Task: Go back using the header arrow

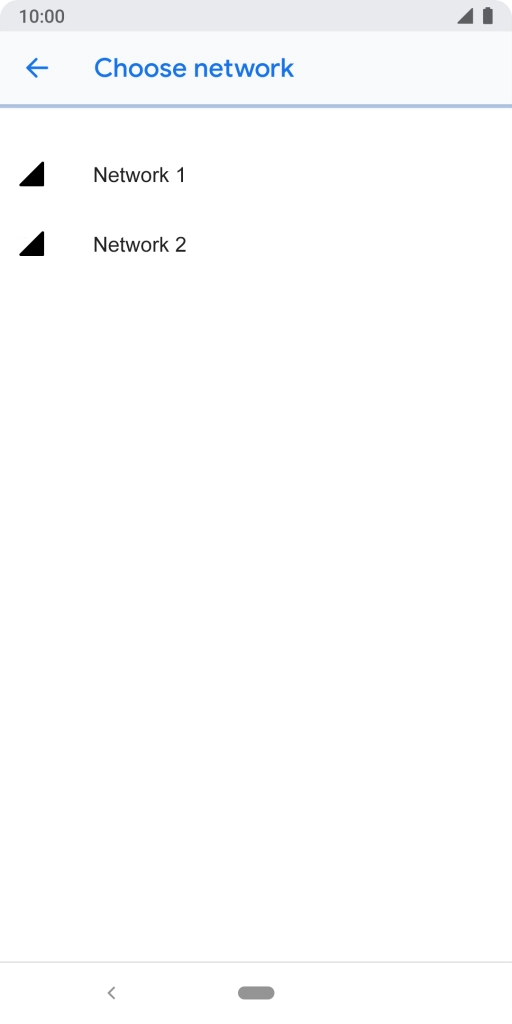Action: click(37, 68)
